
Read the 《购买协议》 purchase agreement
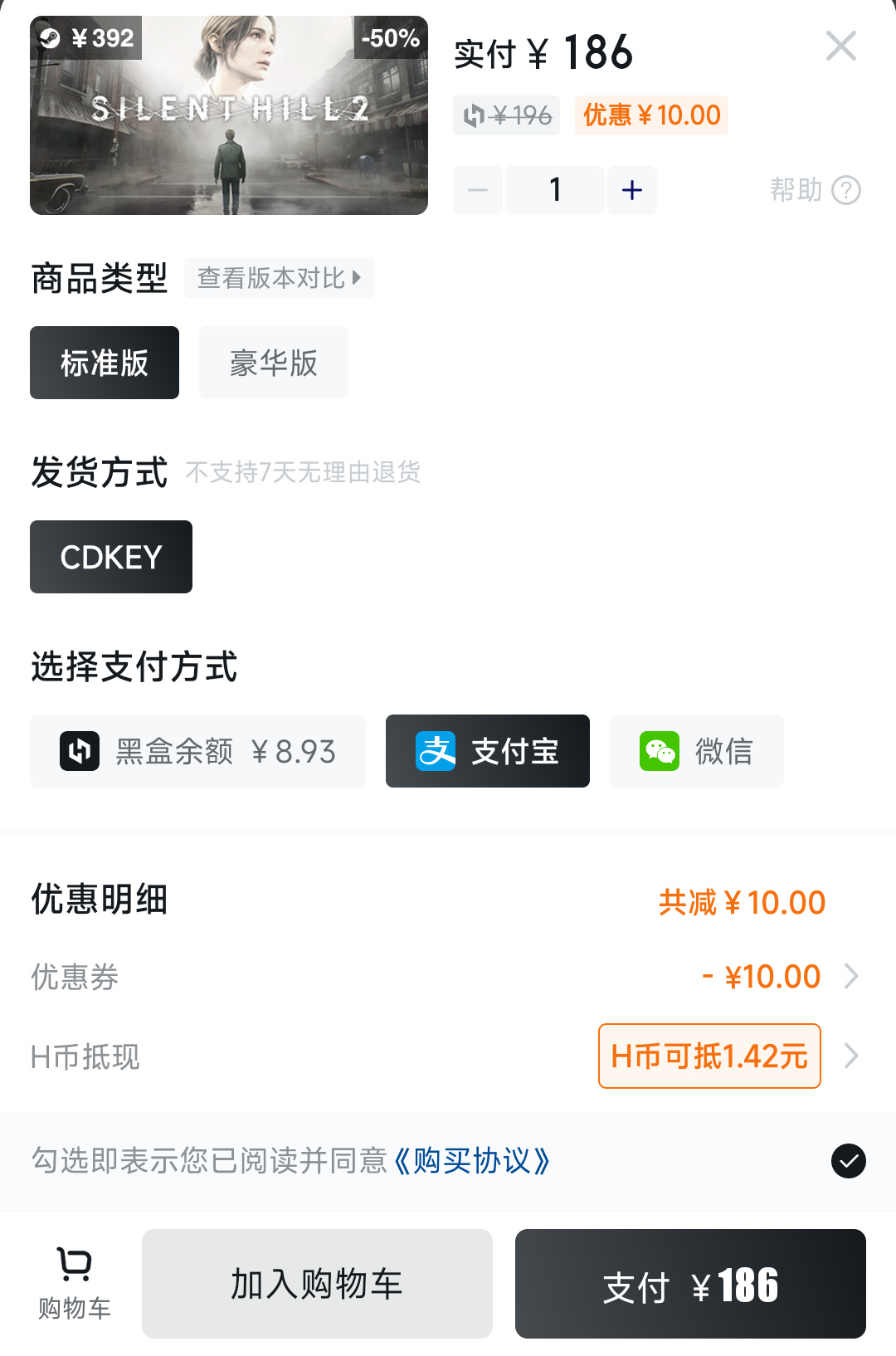pyautogui.click(x=471, y=1161)
